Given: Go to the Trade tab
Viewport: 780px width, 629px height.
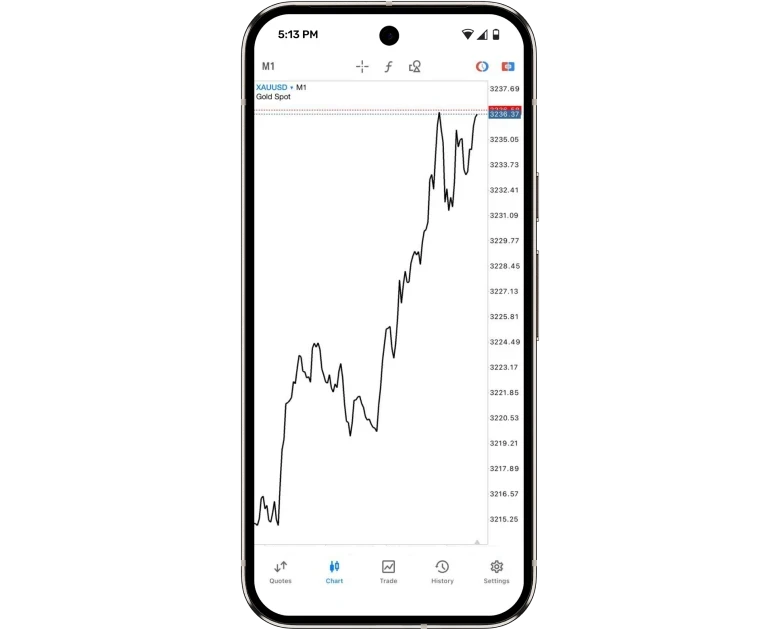Looking at the screenshot, I should 388,572.
